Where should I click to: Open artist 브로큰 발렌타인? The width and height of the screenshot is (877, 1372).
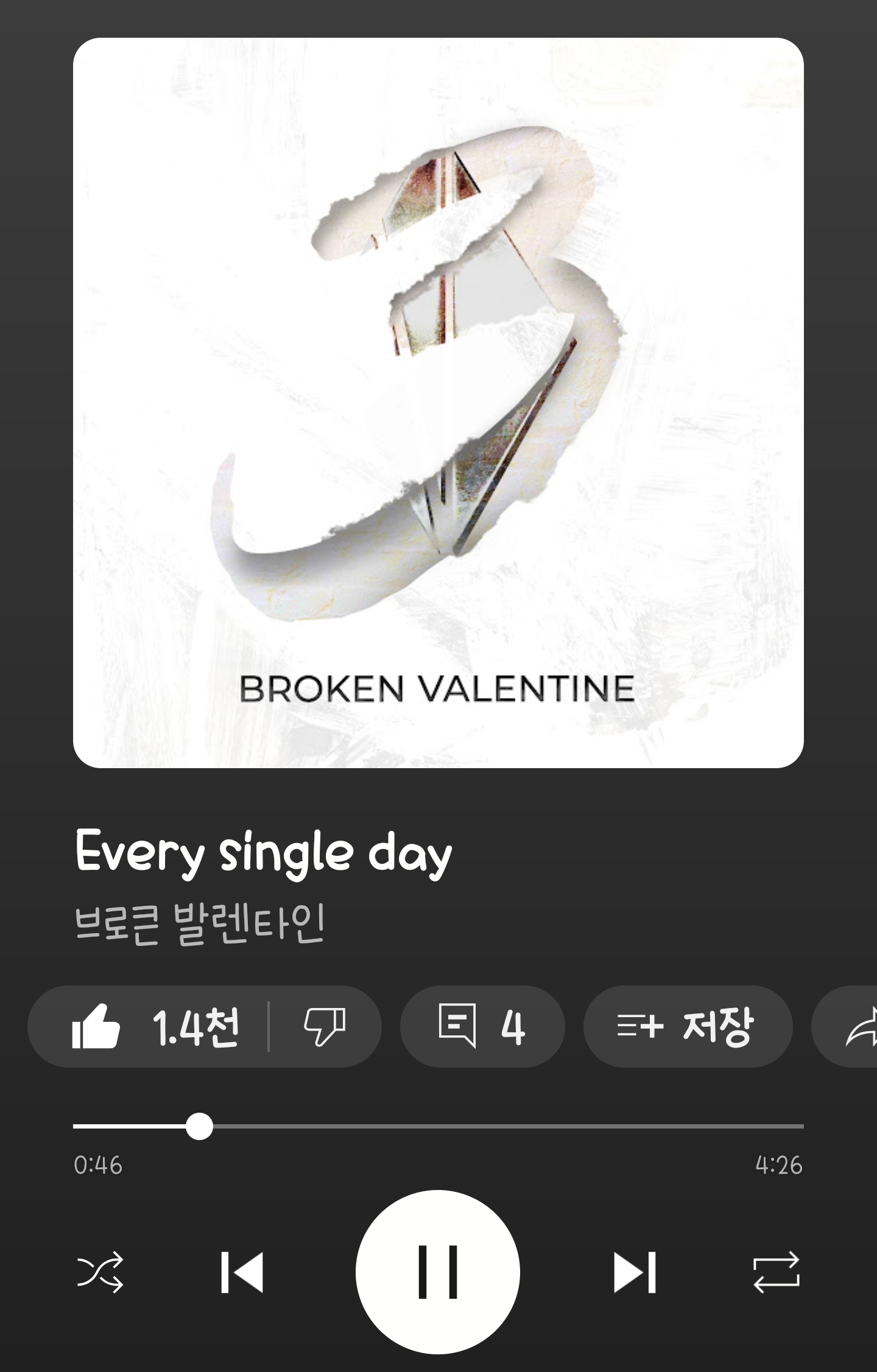[x=200, y=923]
